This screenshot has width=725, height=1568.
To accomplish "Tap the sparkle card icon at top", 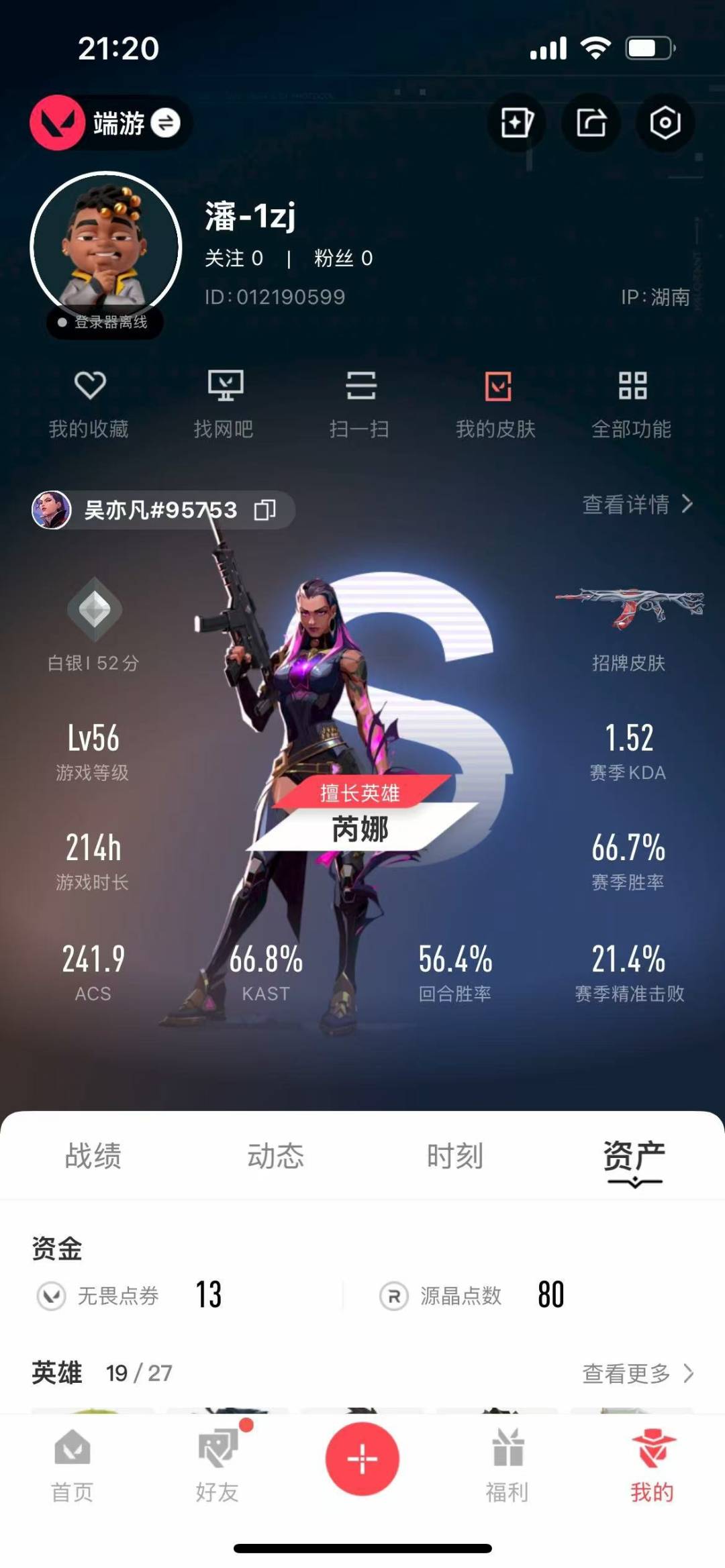I will pos(517,123).
